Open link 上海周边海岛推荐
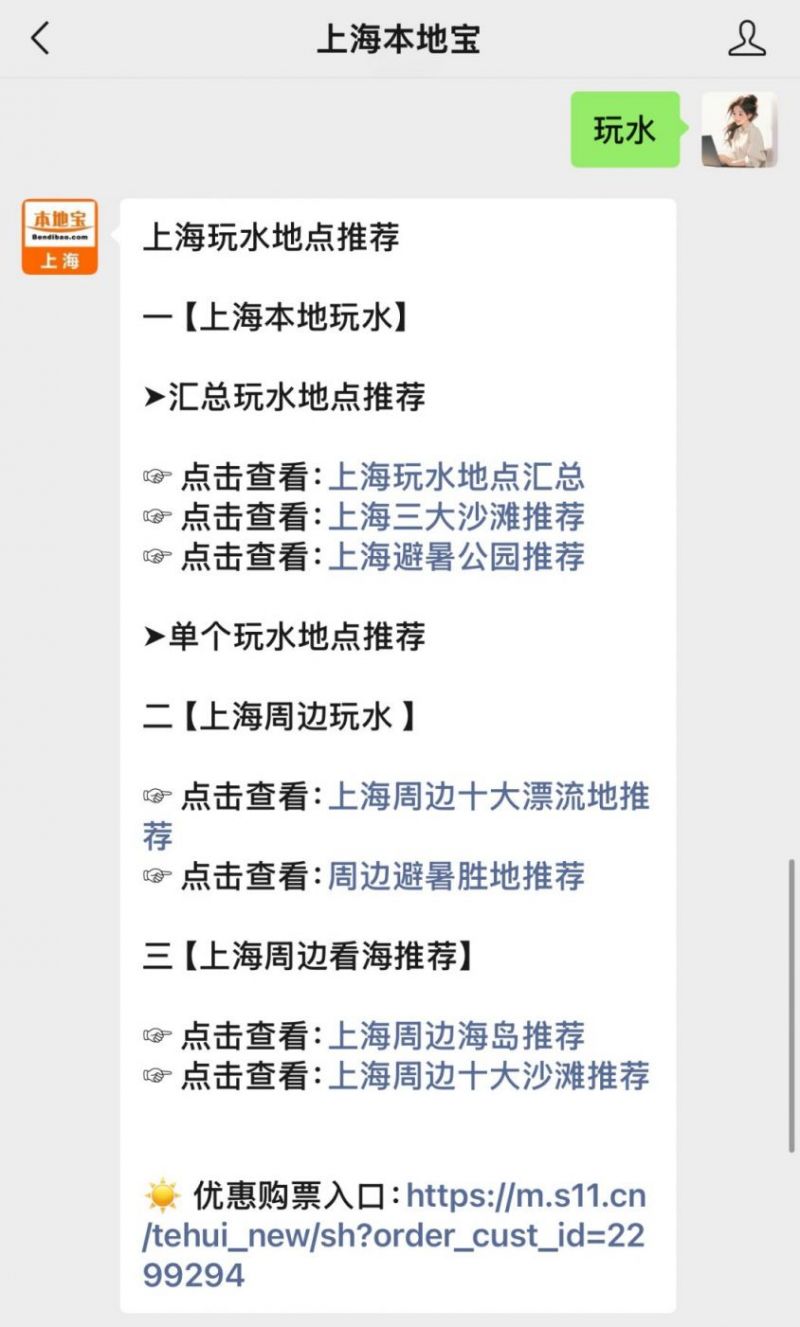The image size is (800, 1327). (x=456, y=1036)
